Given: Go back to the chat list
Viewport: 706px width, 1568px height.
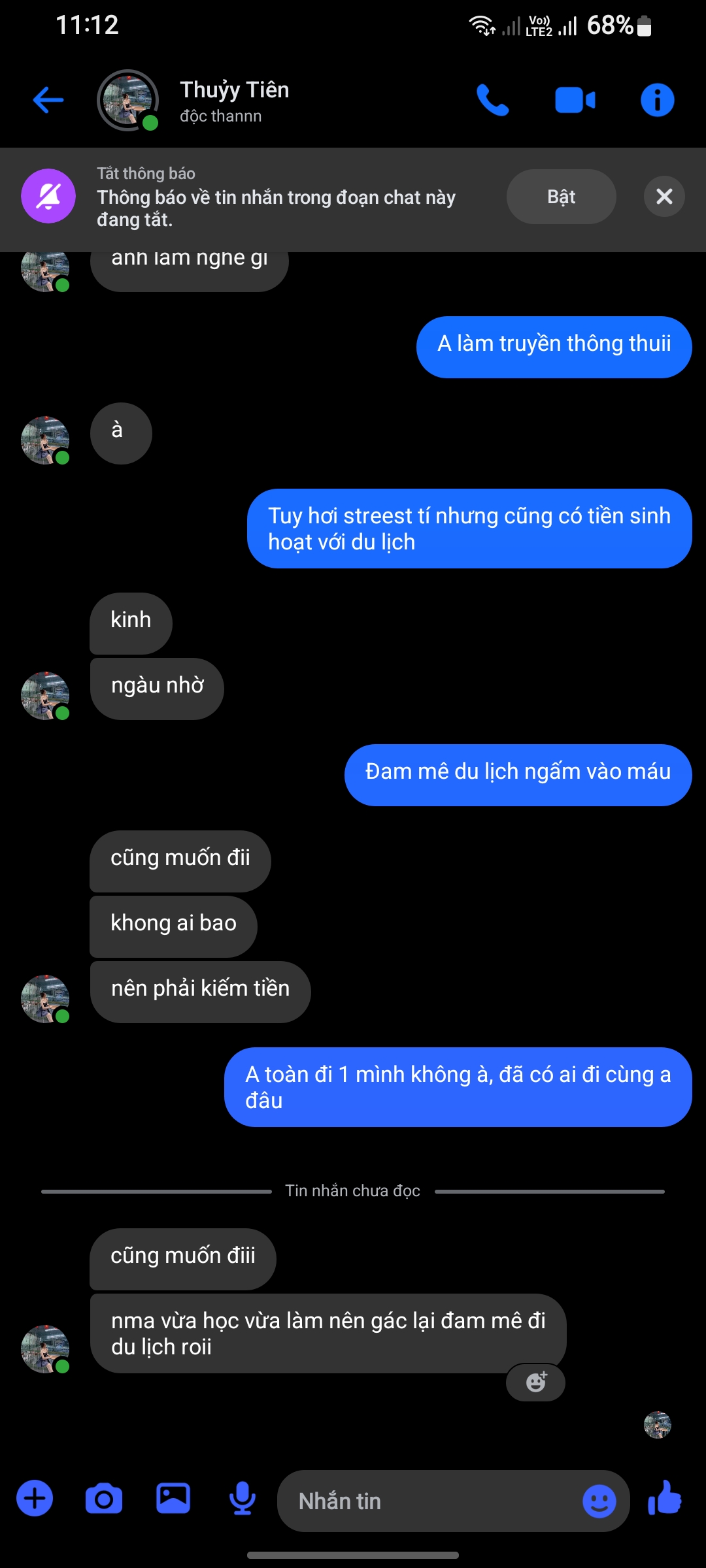Looking at the screenshot, I should click(x=48, y=100).
